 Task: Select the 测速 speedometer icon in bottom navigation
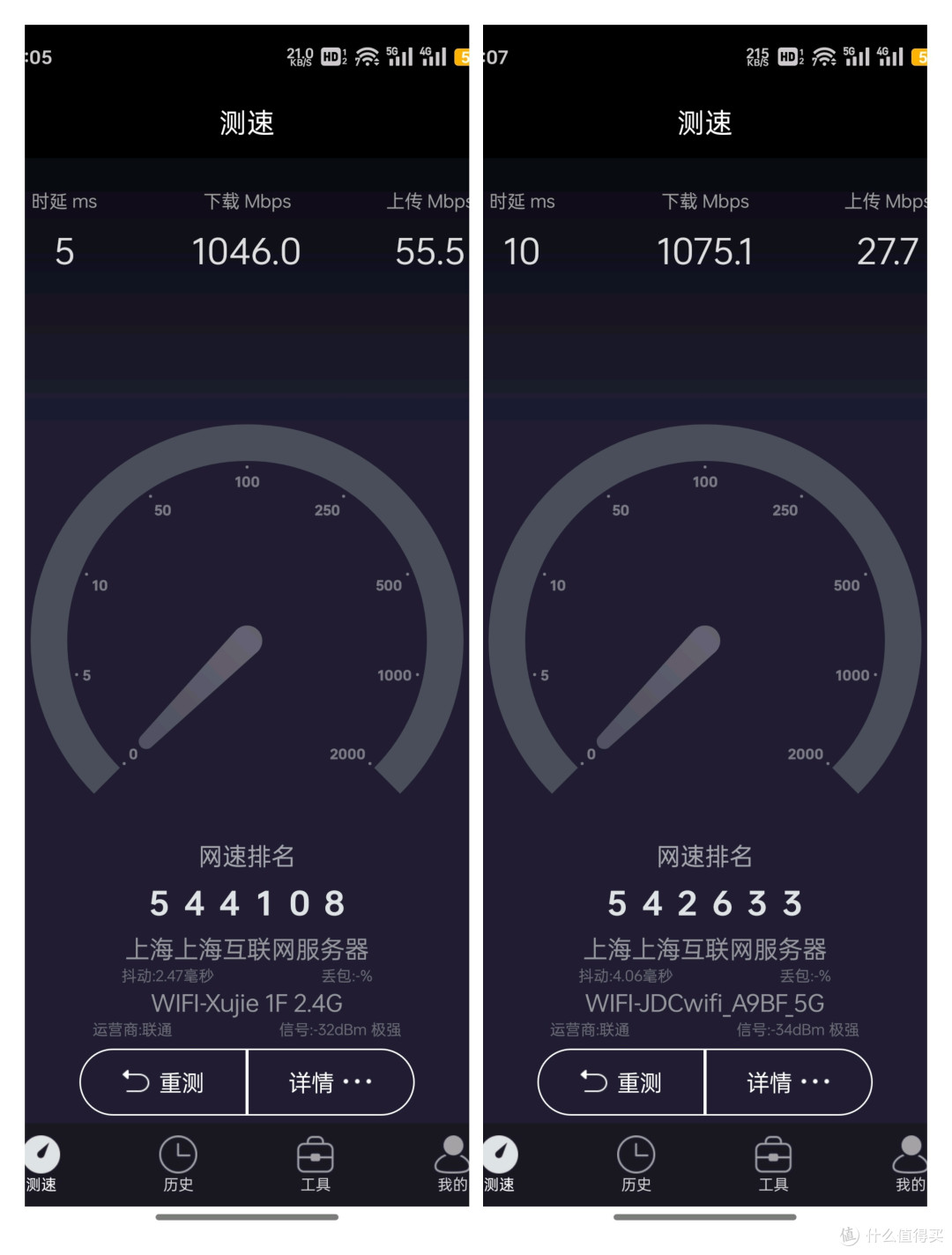coord(42,1155)
